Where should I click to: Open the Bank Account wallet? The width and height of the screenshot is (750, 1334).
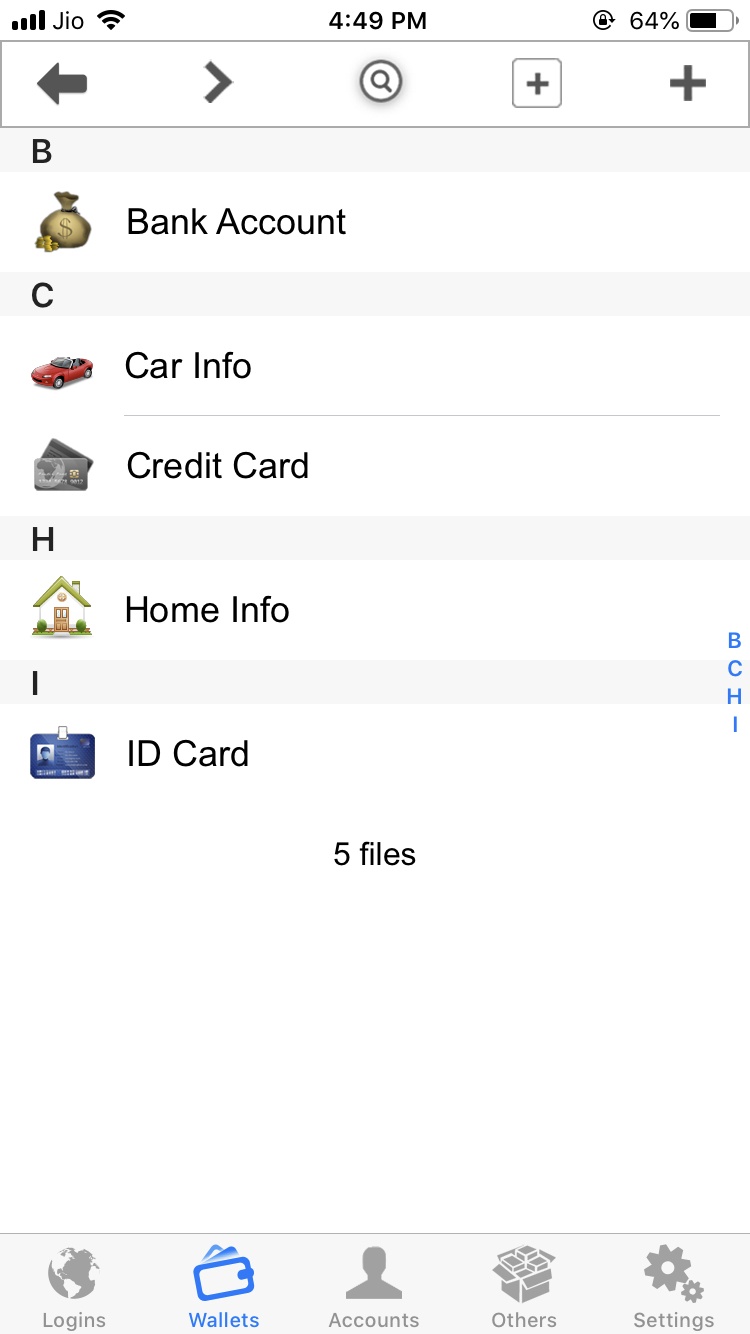pos(236,222)
